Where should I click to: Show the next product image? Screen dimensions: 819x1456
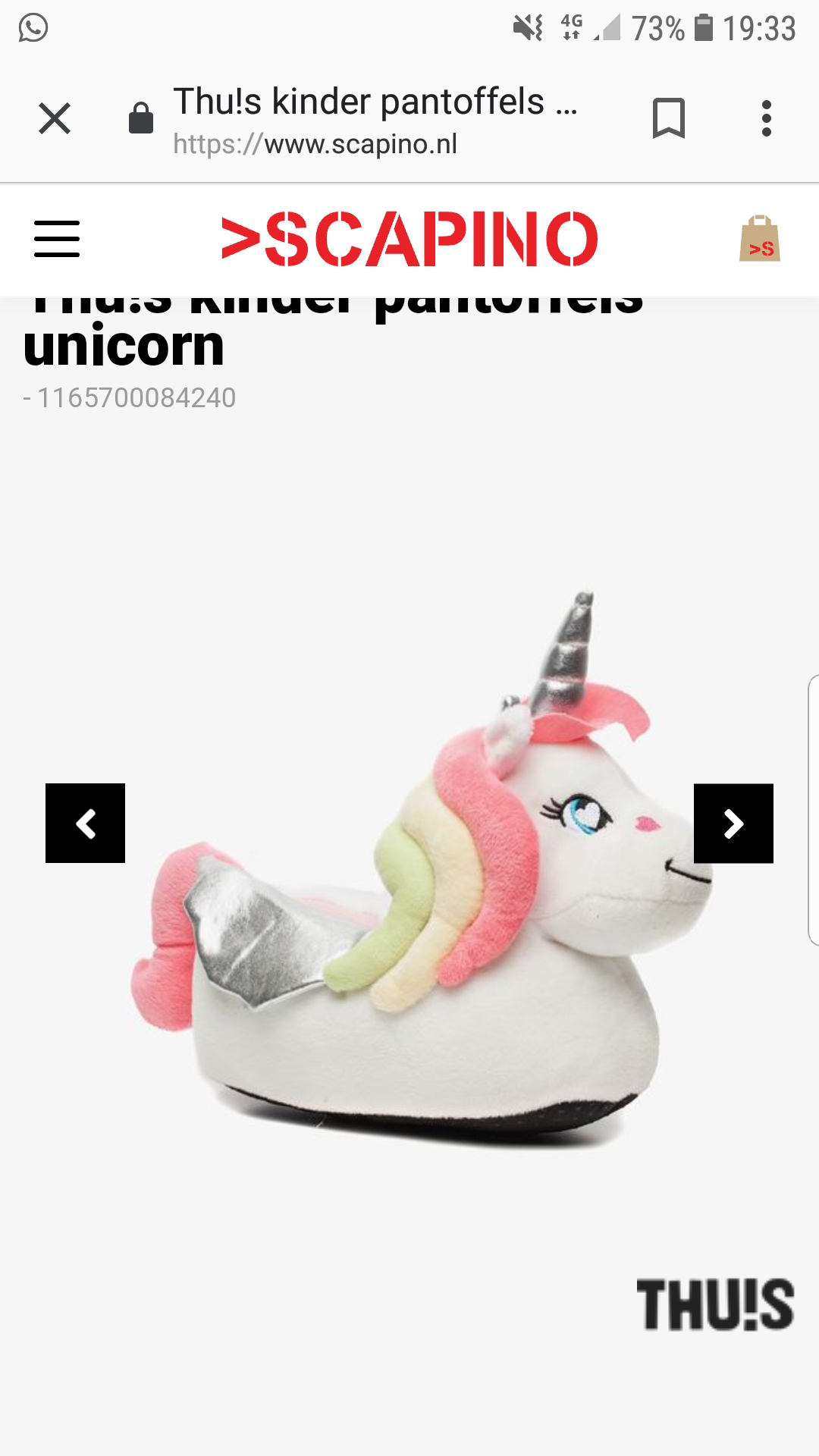733,823
